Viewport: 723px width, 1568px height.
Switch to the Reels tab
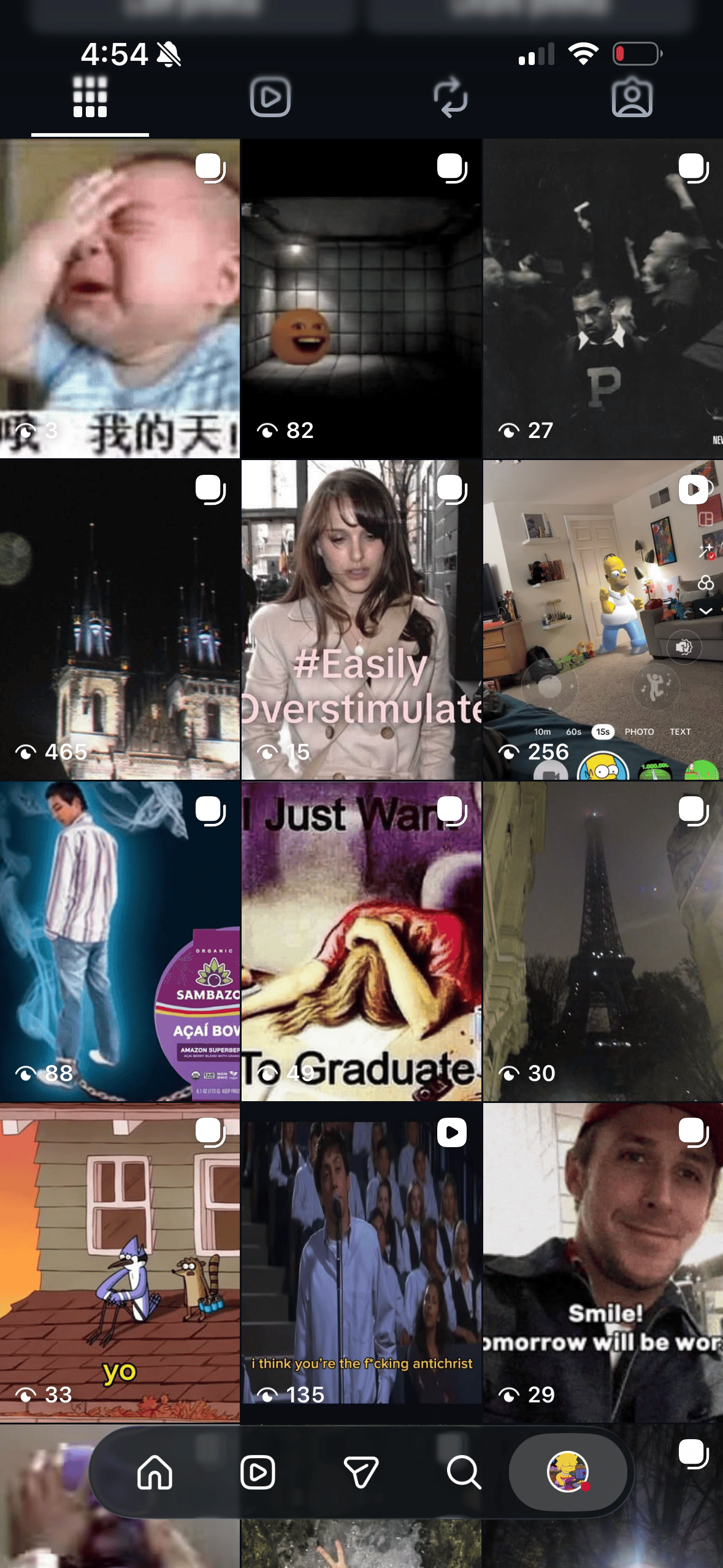coord(270,97)
